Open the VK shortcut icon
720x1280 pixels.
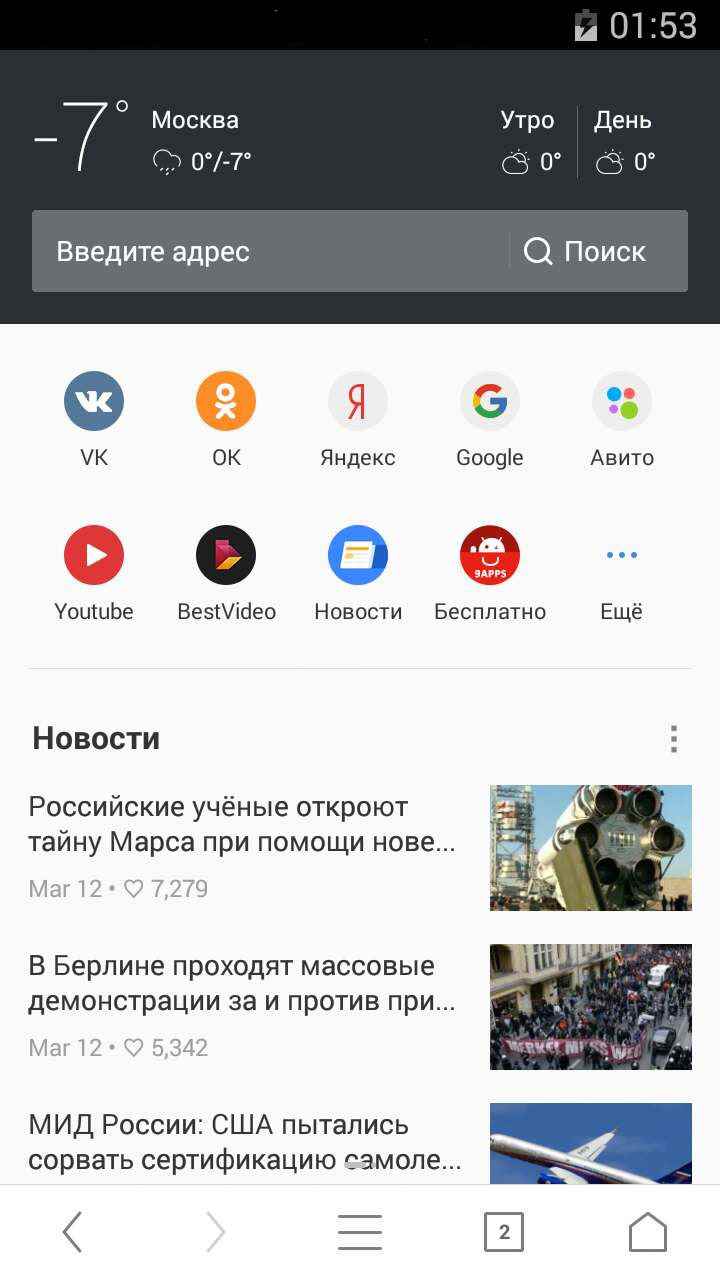93,400
